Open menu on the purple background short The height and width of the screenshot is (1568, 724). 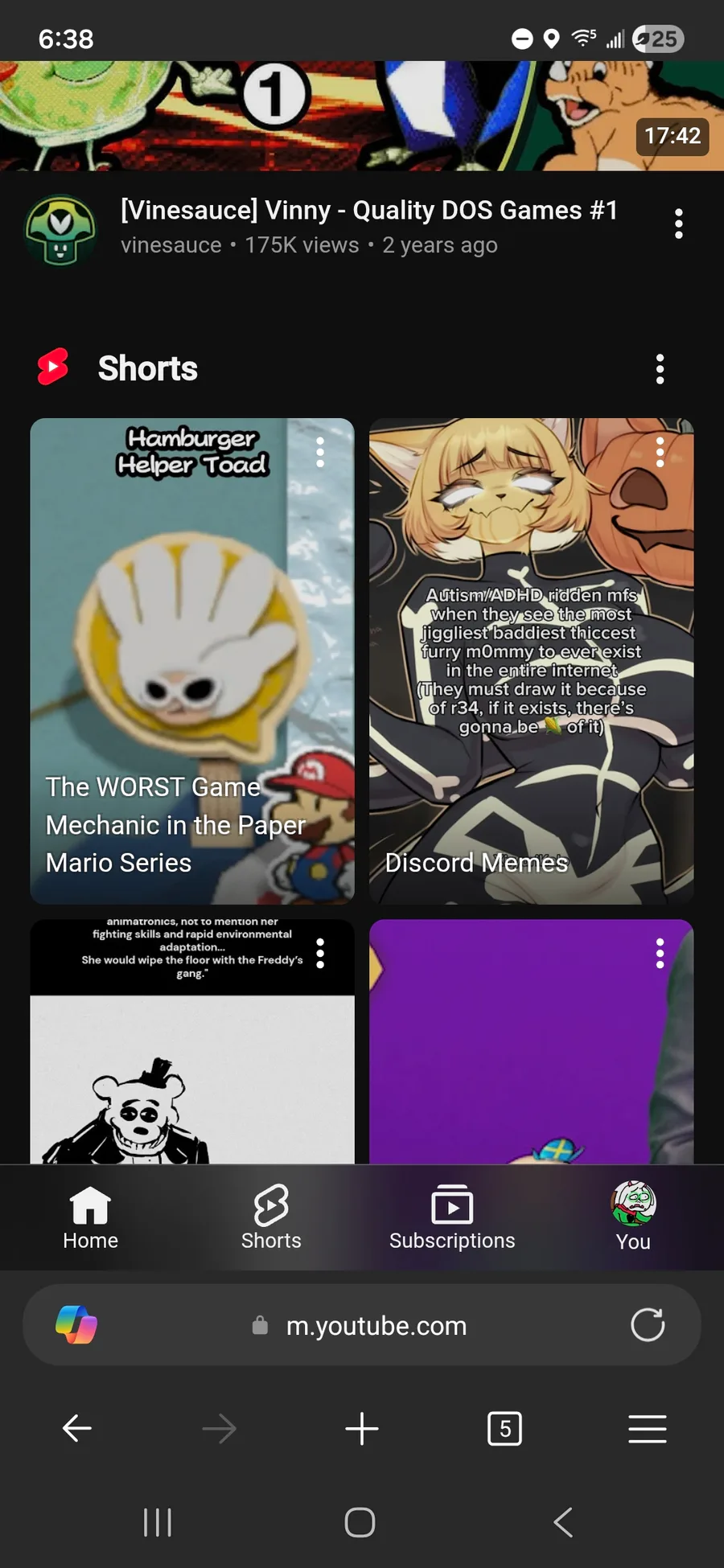[660, 954]
